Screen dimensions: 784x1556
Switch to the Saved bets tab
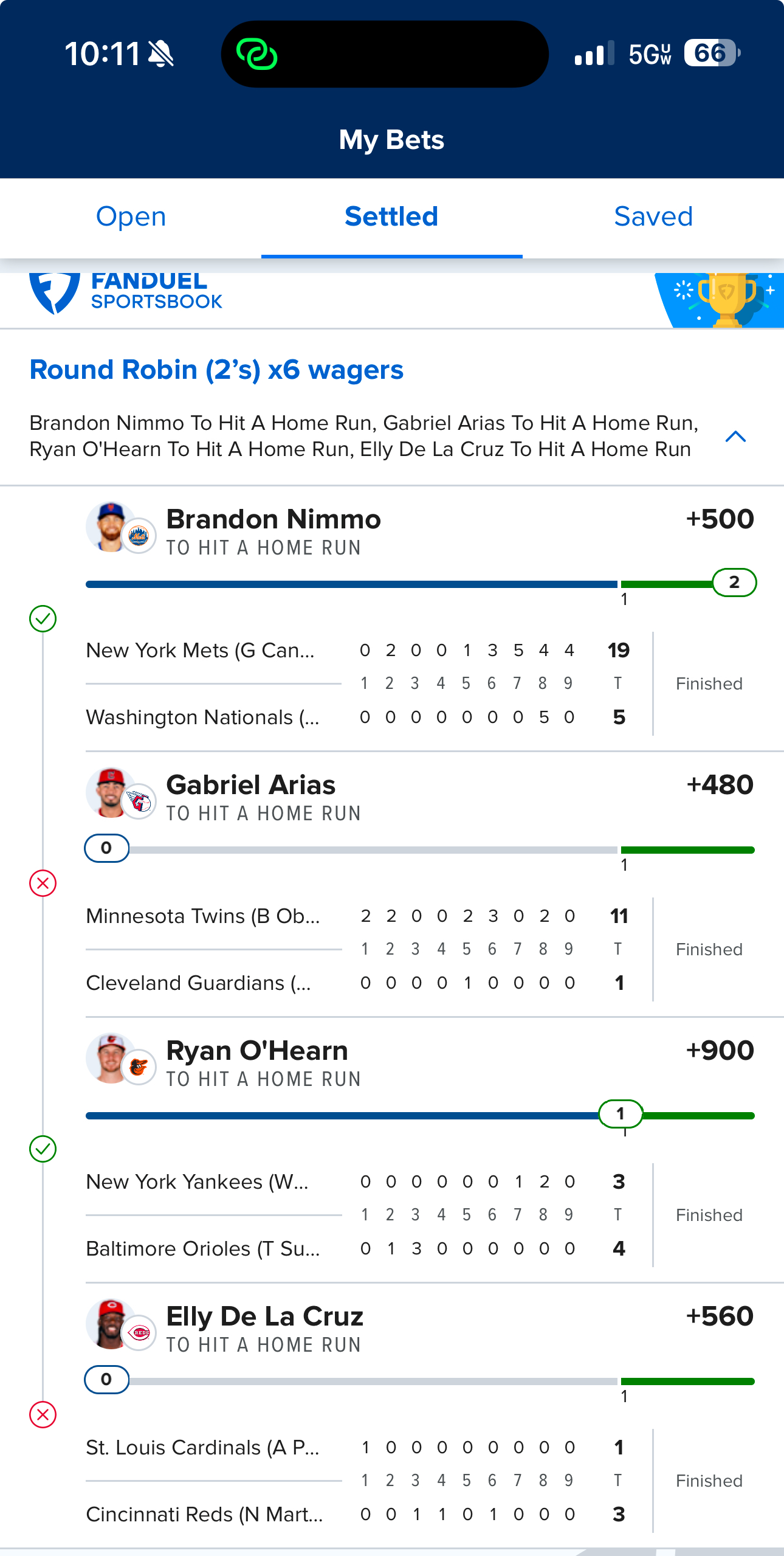coord(653,217)
